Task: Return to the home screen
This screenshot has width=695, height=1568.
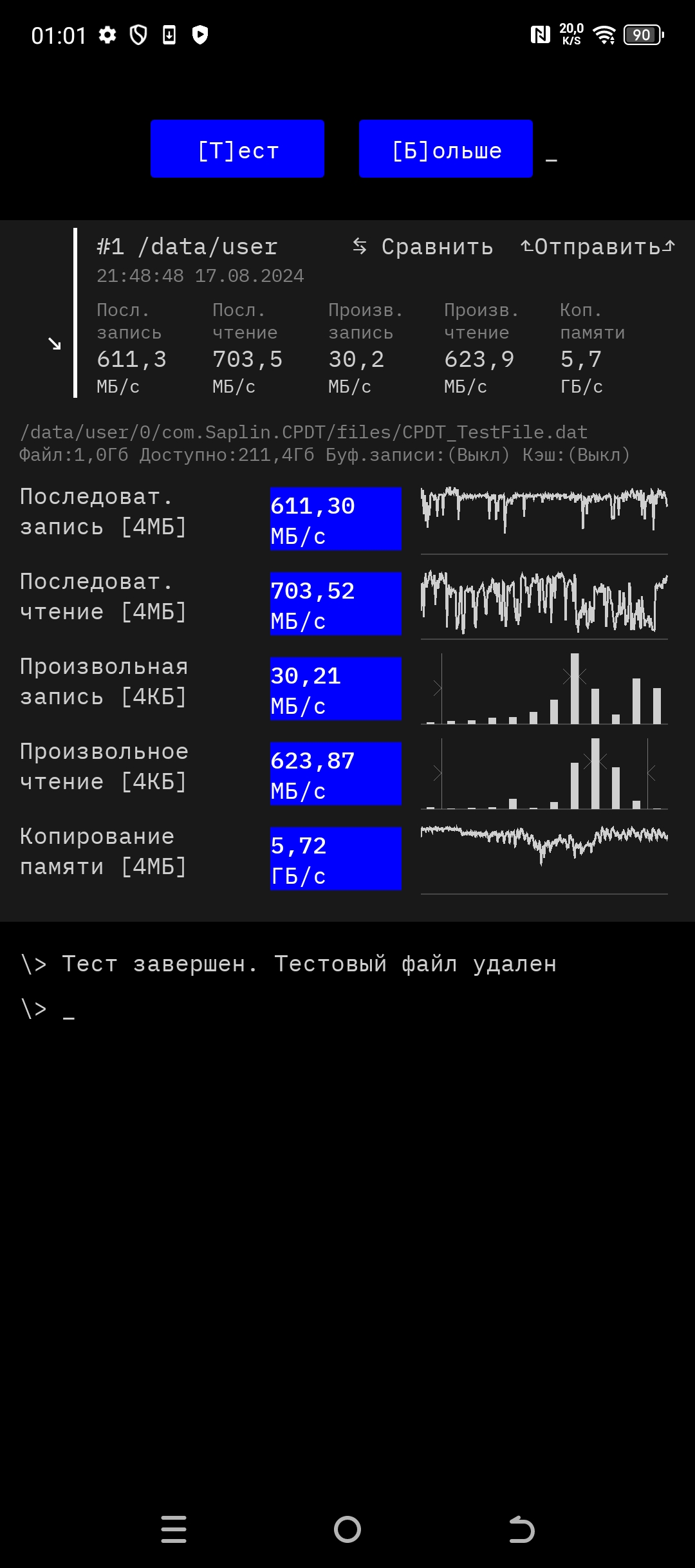Action: click(x=347, y=1529)
